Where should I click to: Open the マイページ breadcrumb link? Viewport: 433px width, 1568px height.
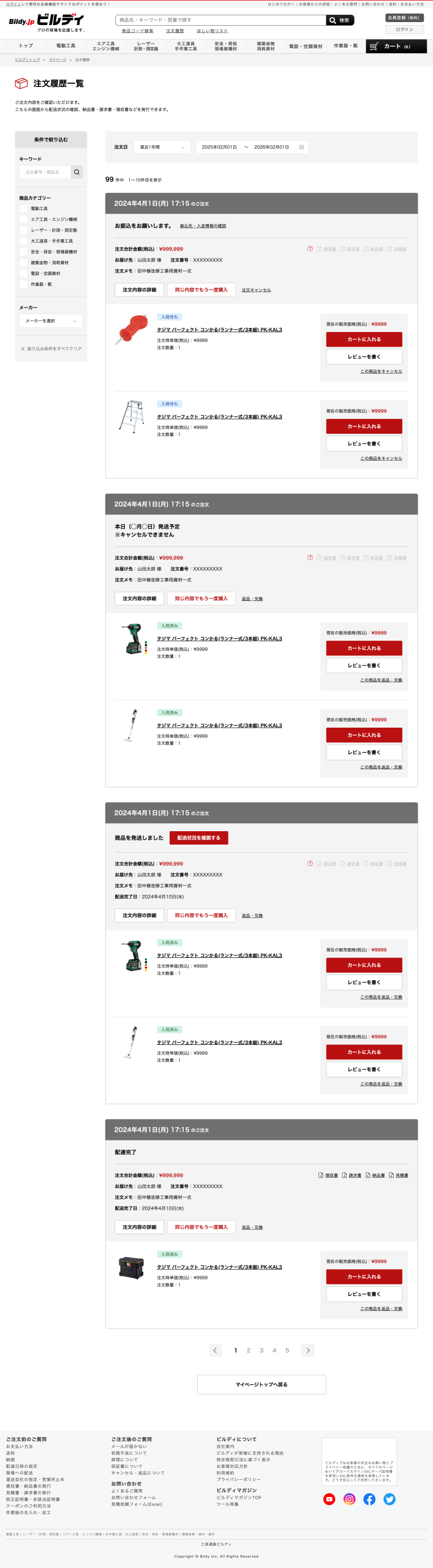58,60
